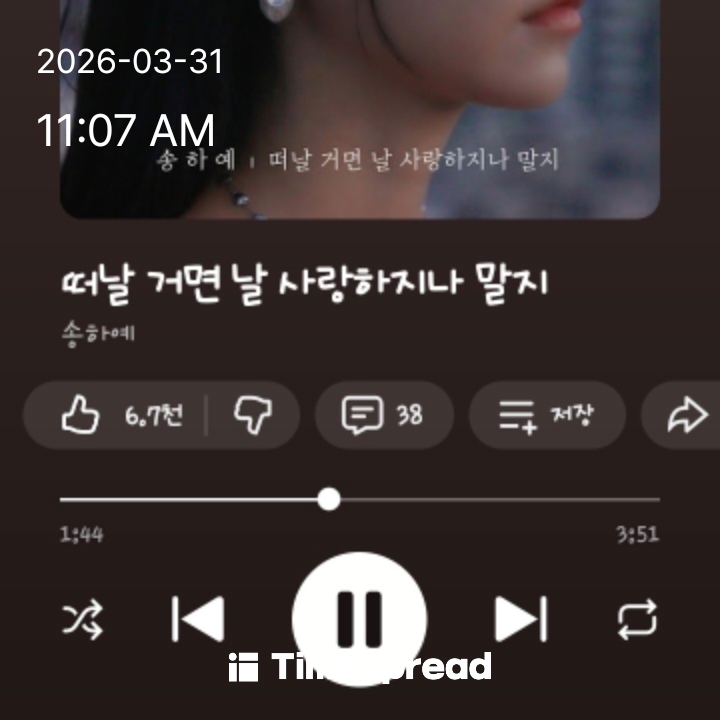720x720 pixels.
Task: Toggle shuffle mode
Action: pyautogui.click(x=82, y=620)
